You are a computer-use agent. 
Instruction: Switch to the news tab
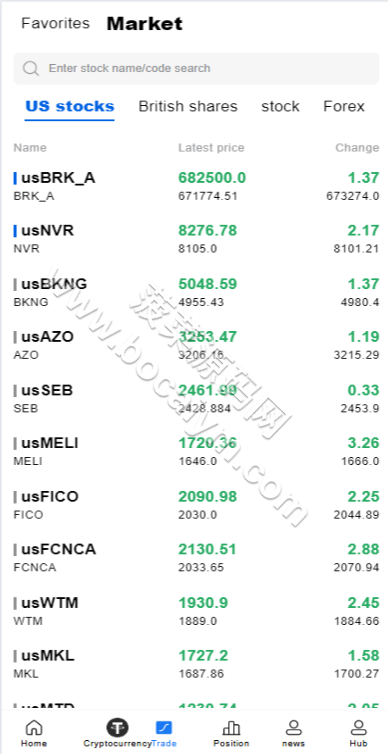coord(293,733)
